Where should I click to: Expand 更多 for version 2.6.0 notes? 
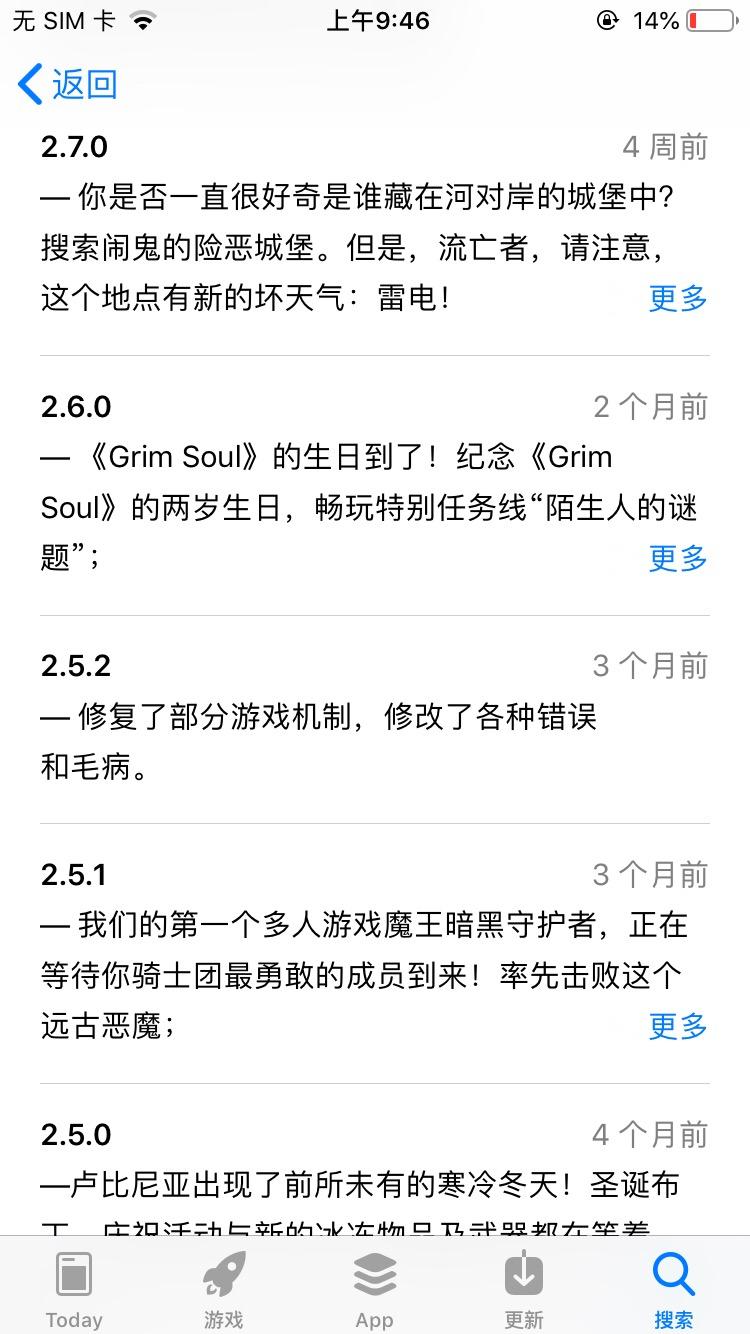678,557
